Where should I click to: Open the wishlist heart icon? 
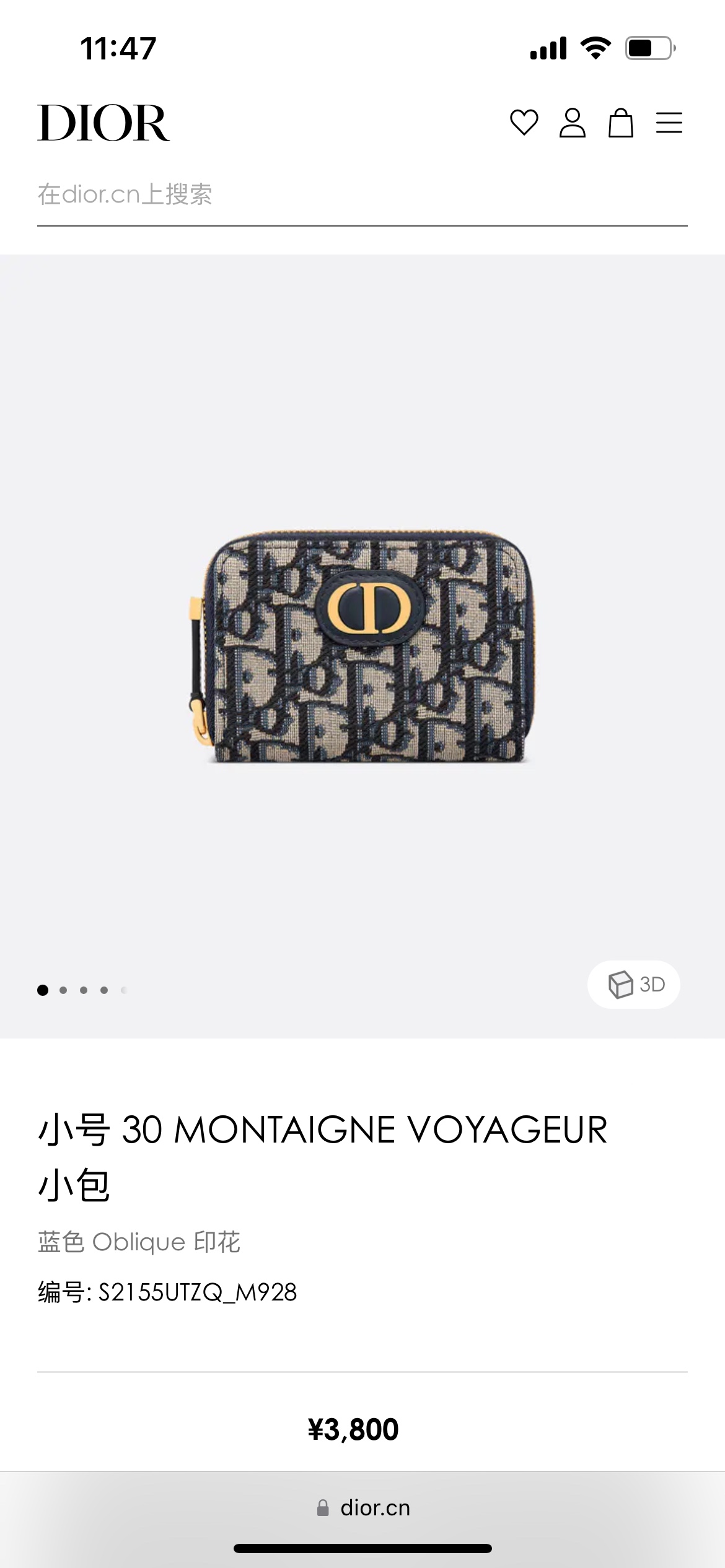524,122
